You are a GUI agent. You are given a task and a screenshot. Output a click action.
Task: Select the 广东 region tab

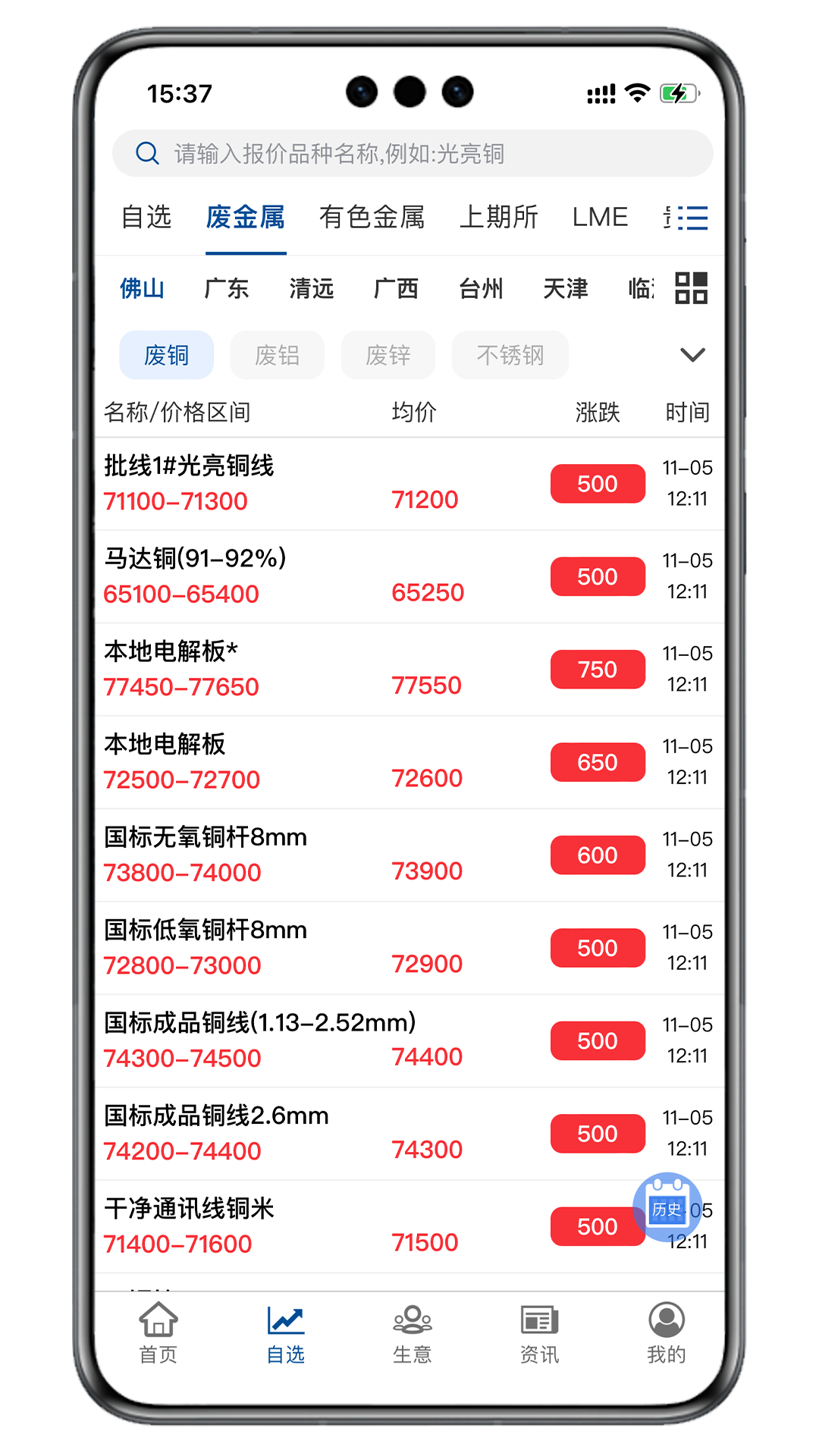tap(227, 289)
